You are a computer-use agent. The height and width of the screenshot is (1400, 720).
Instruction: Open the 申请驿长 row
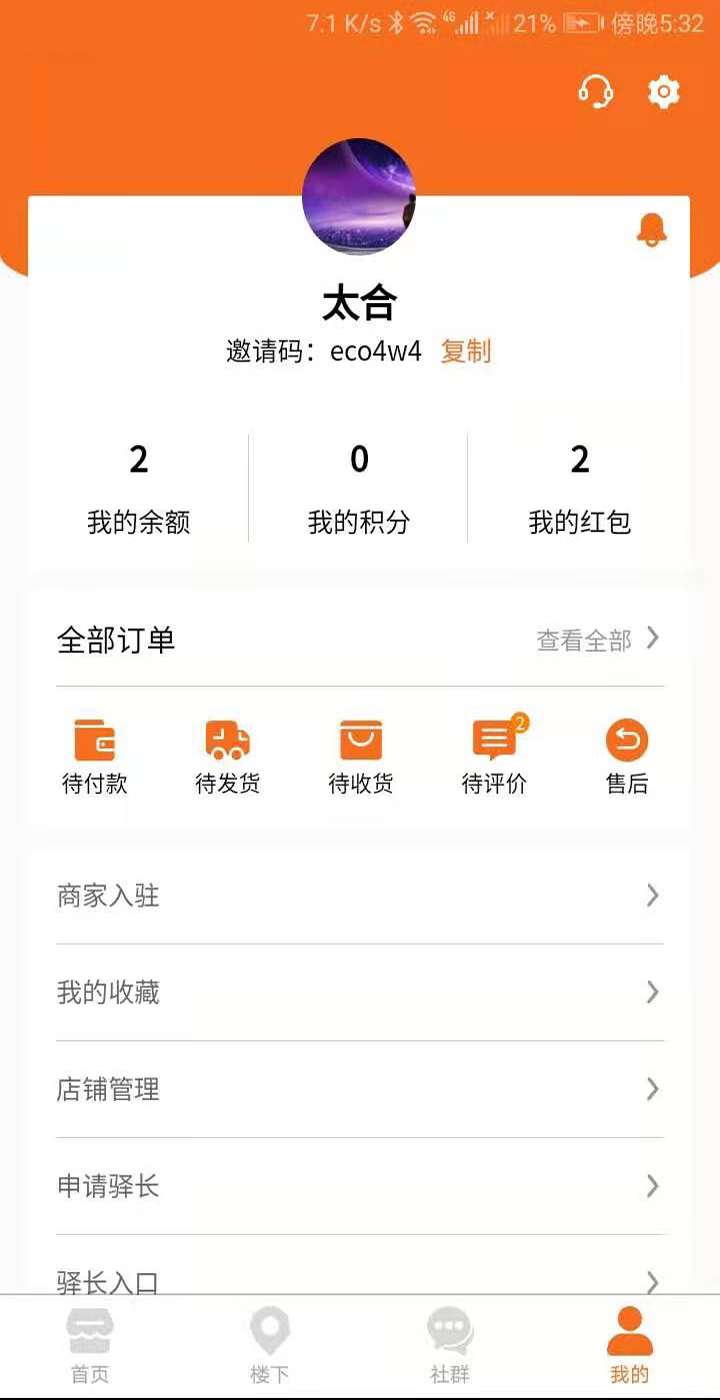click(x=360, y=1186)
